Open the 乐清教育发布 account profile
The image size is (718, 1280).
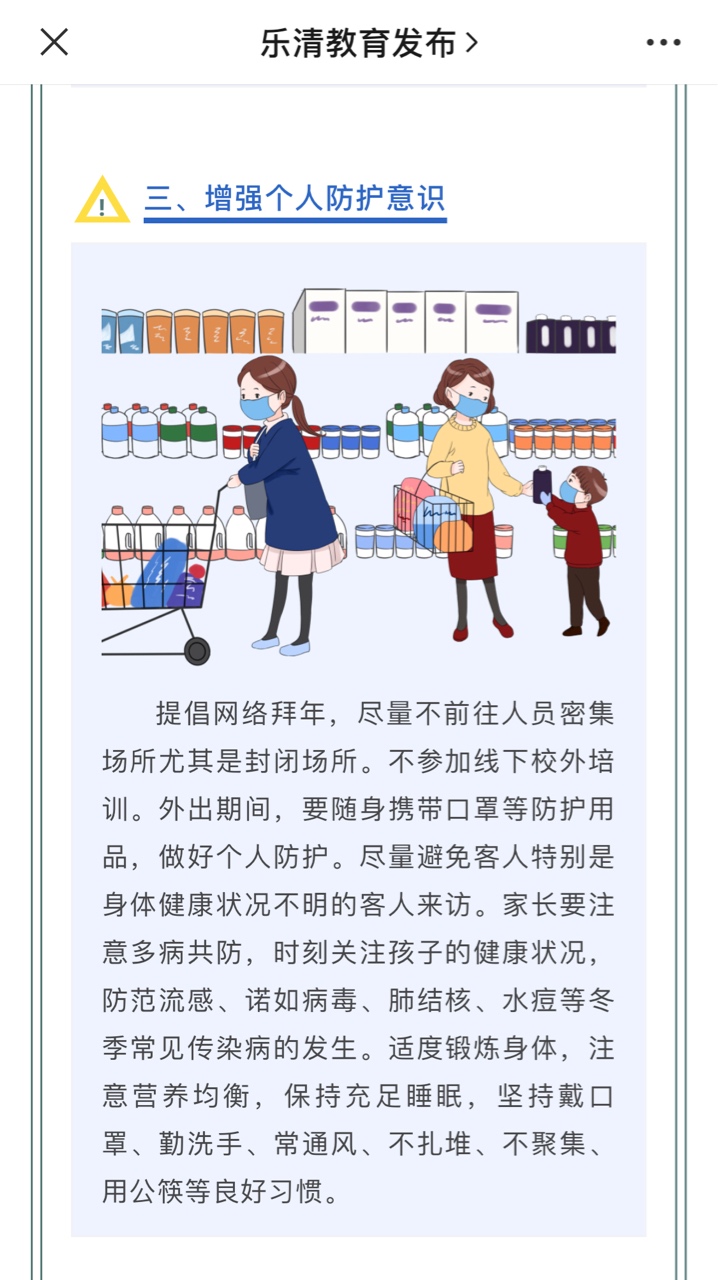[x=369, y=43]
